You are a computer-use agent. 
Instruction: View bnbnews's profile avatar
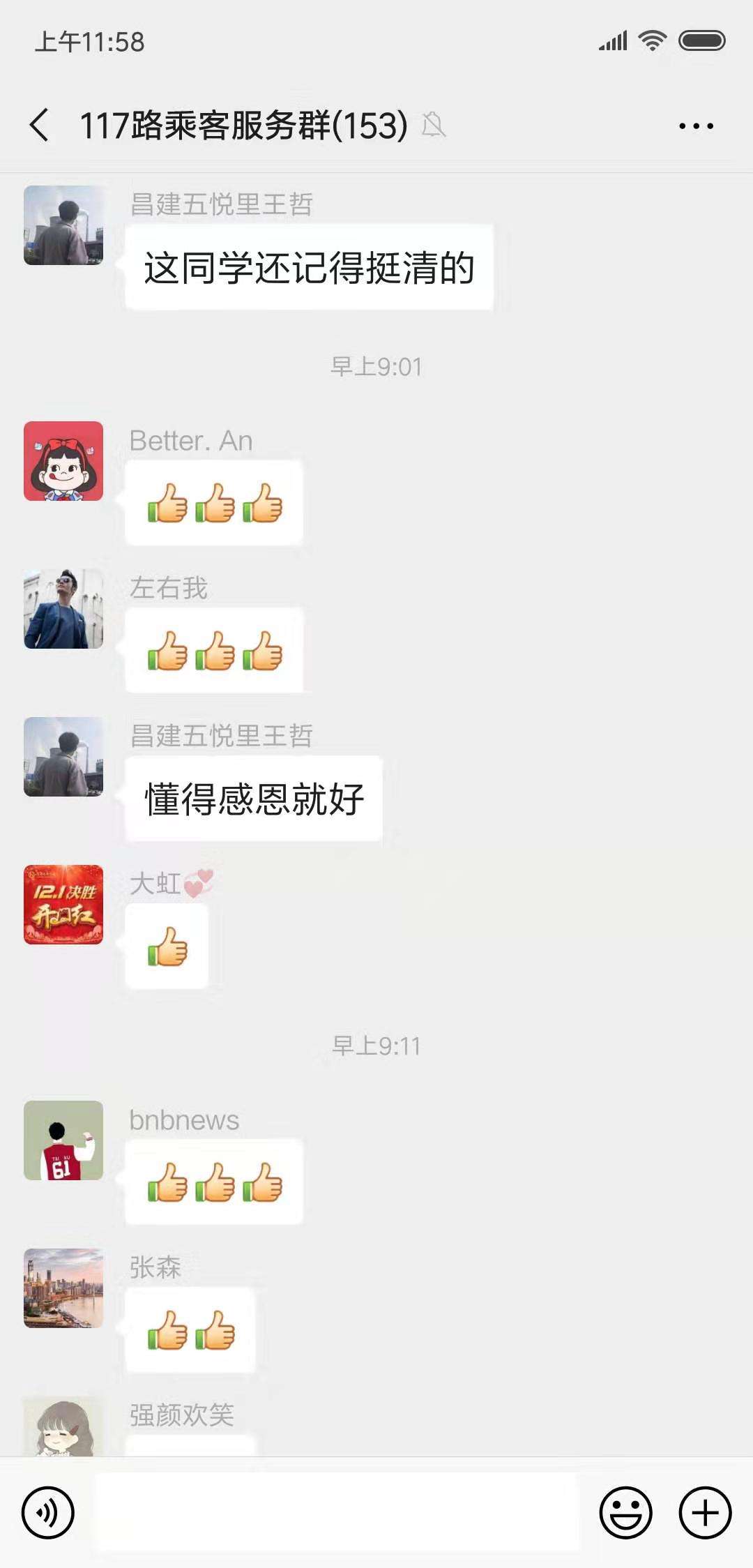tap(63, 1140)
